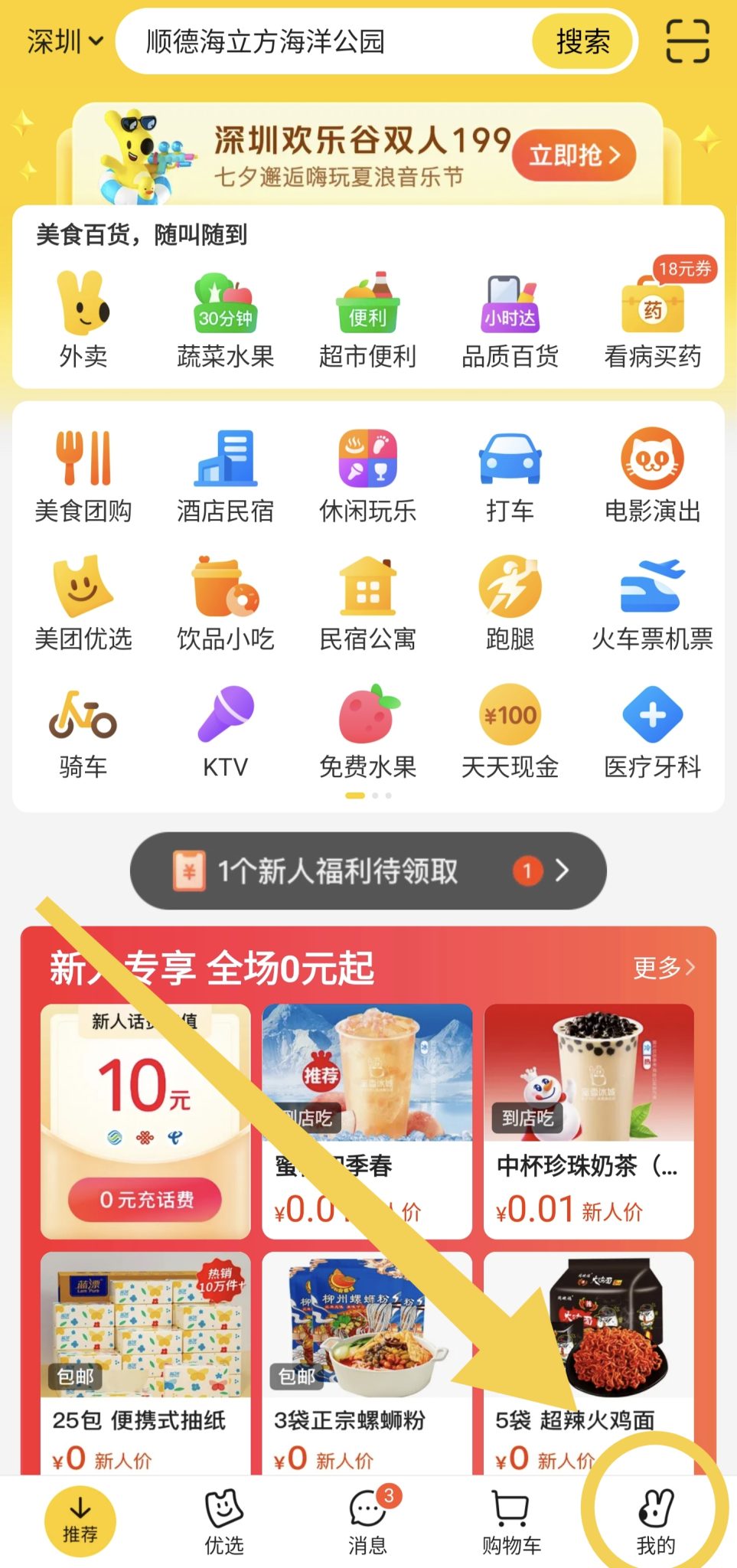This screenshot has height=1568, width=737.
Task: Open 更多 for more new-user deals
Action: [x=663, y=967]
